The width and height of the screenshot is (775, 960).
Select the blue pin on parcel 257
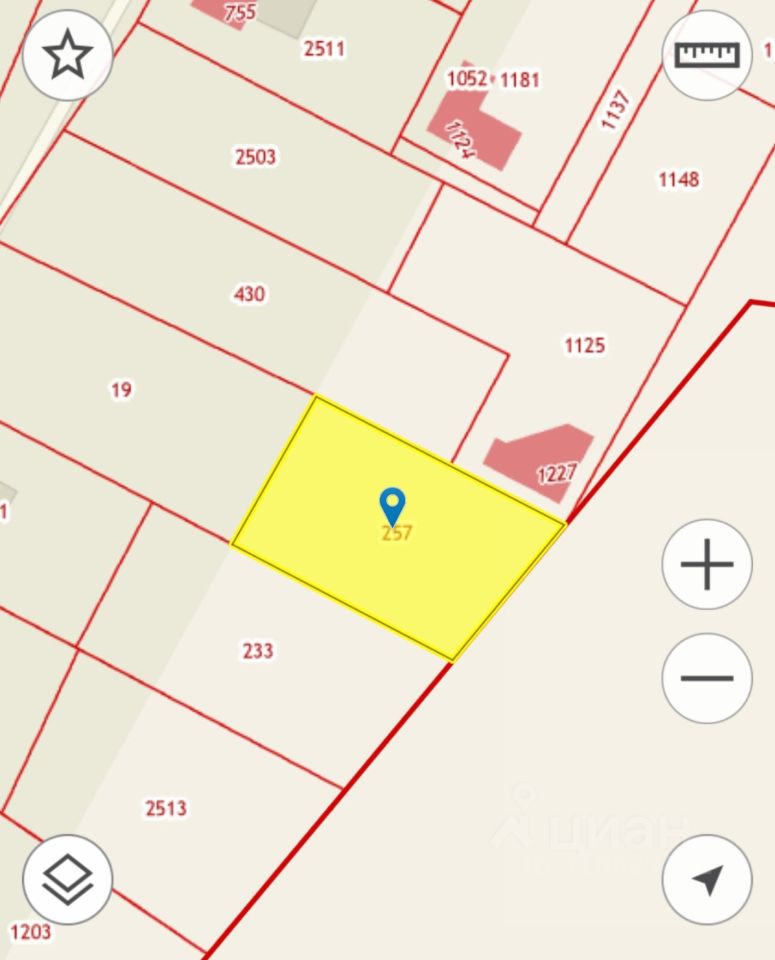tap(393, 504)
